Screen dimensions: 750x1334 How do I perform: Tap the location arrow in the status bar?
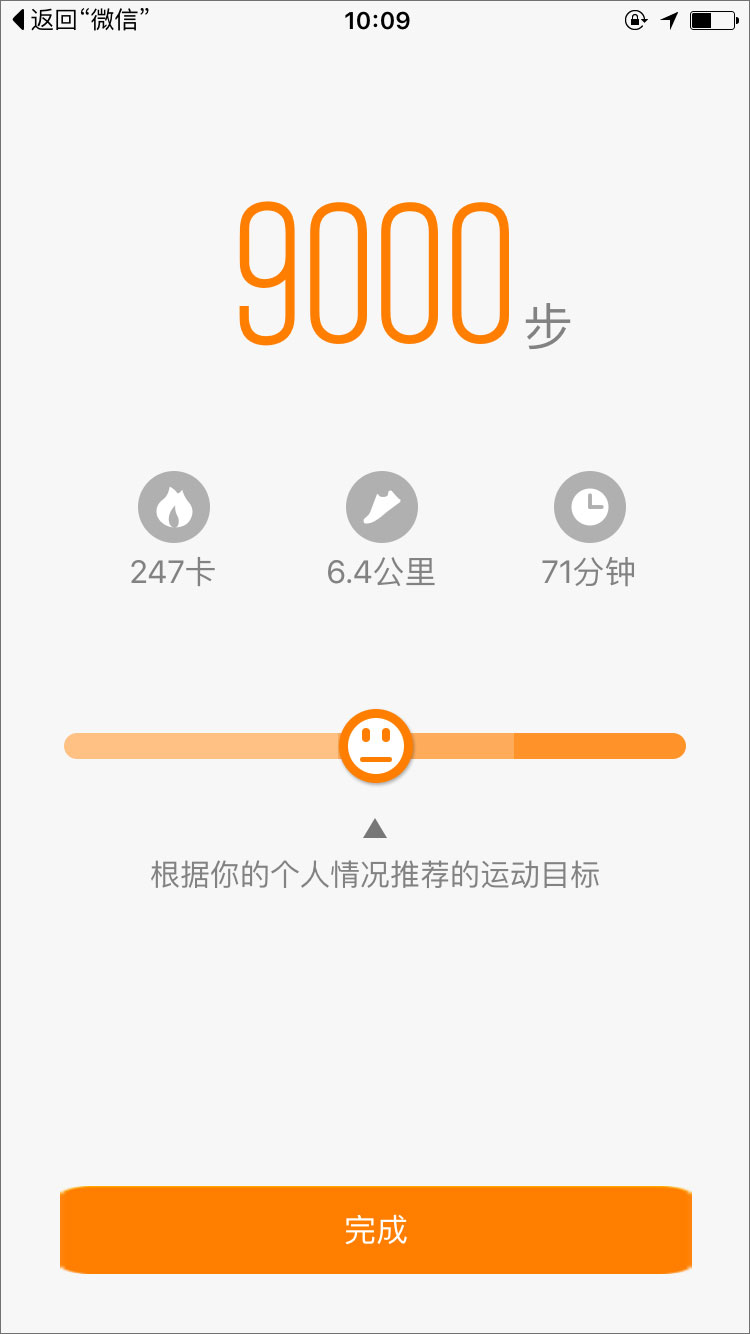click(668, 20)
